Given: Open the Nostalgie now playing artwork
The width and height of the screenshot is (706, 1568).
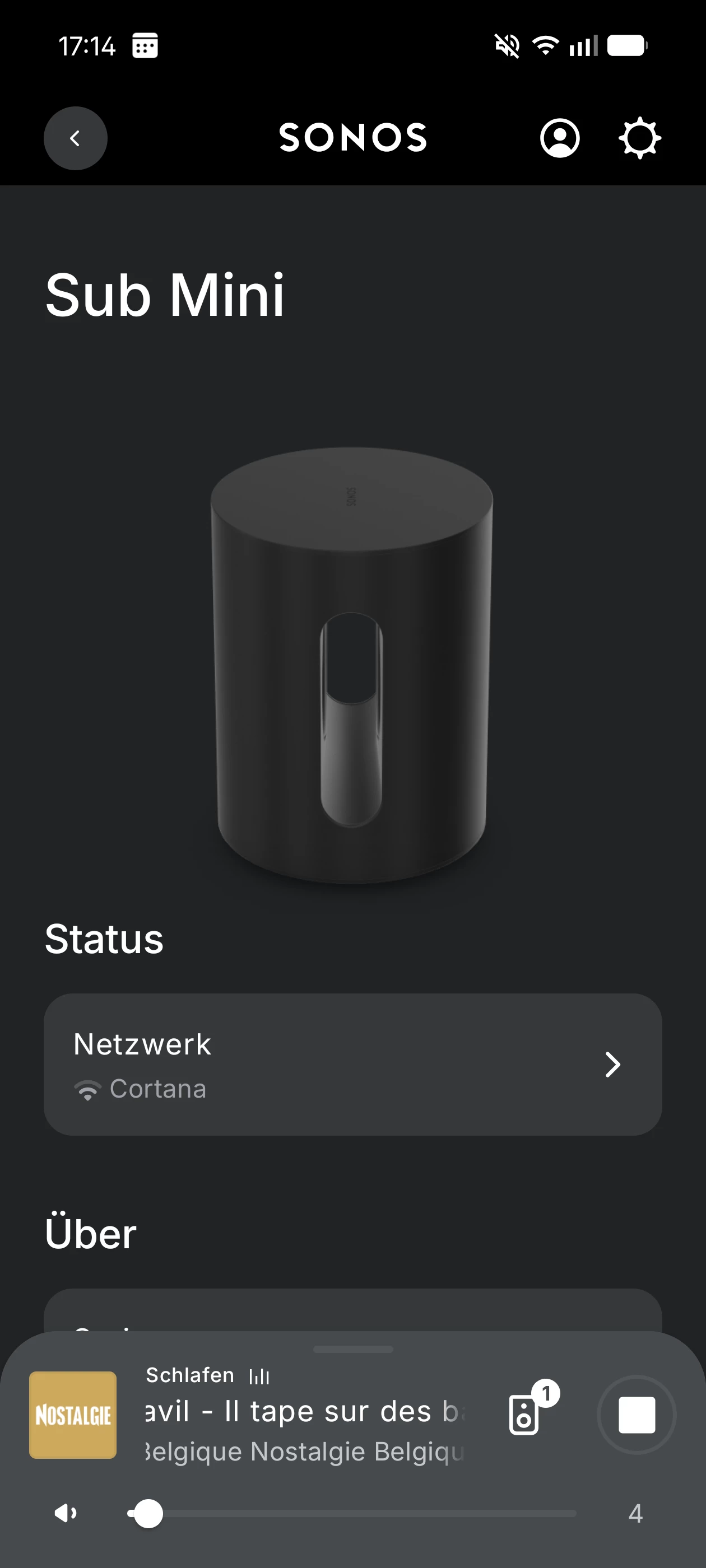Looking at the screenshot, I should [x=73, y=1415].
